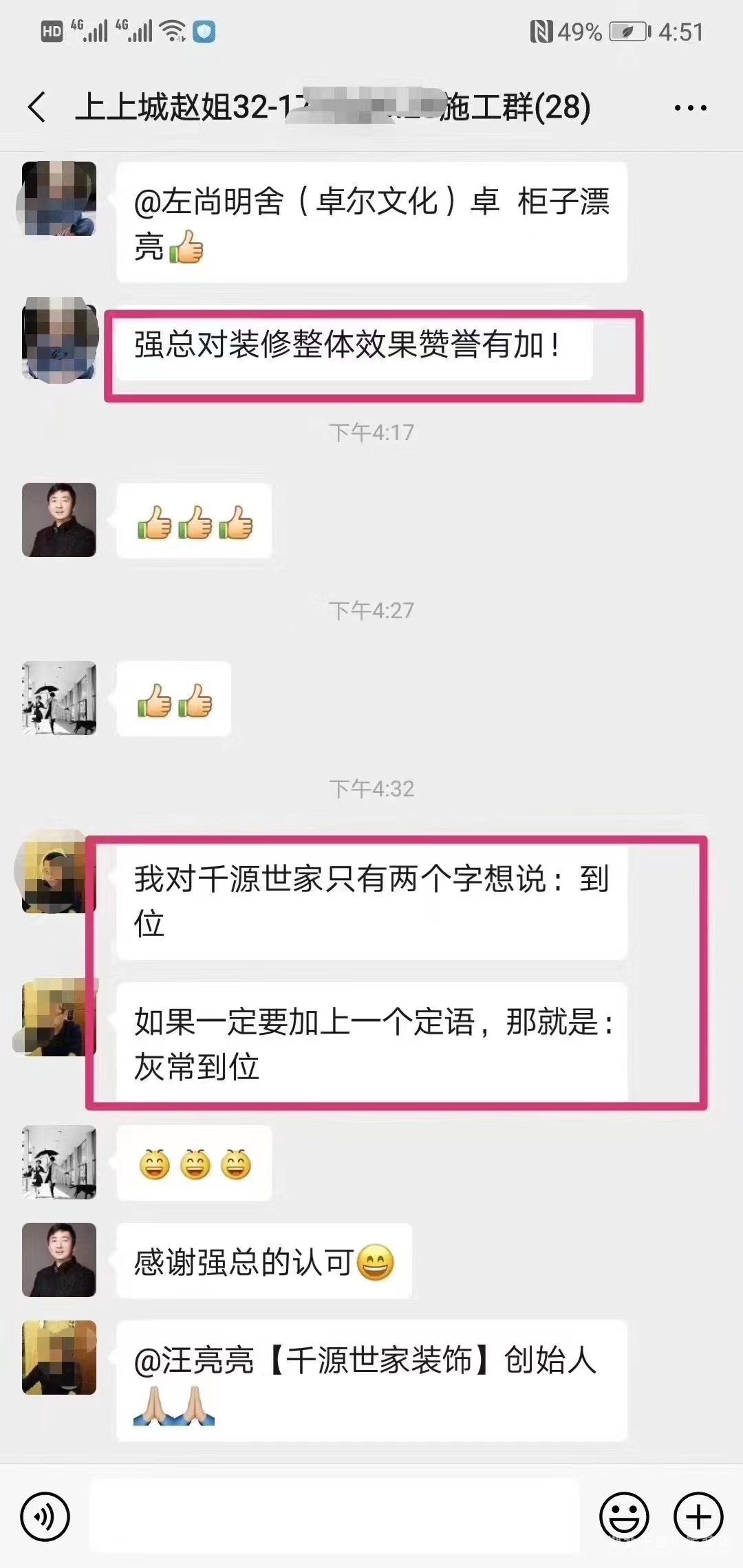The width and height of the screenshot is (743, 1568).
Task: Open the group chat's three-dot menu
Action: point(690,108)
